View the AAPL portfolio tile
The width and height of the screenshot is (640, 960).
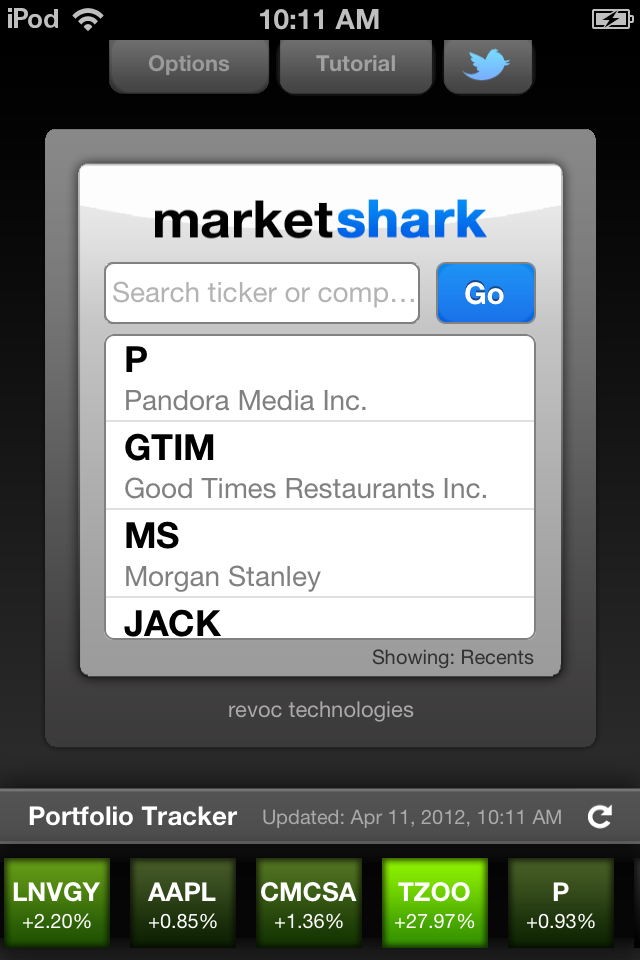pyautogui.click(x=183, y=905)
